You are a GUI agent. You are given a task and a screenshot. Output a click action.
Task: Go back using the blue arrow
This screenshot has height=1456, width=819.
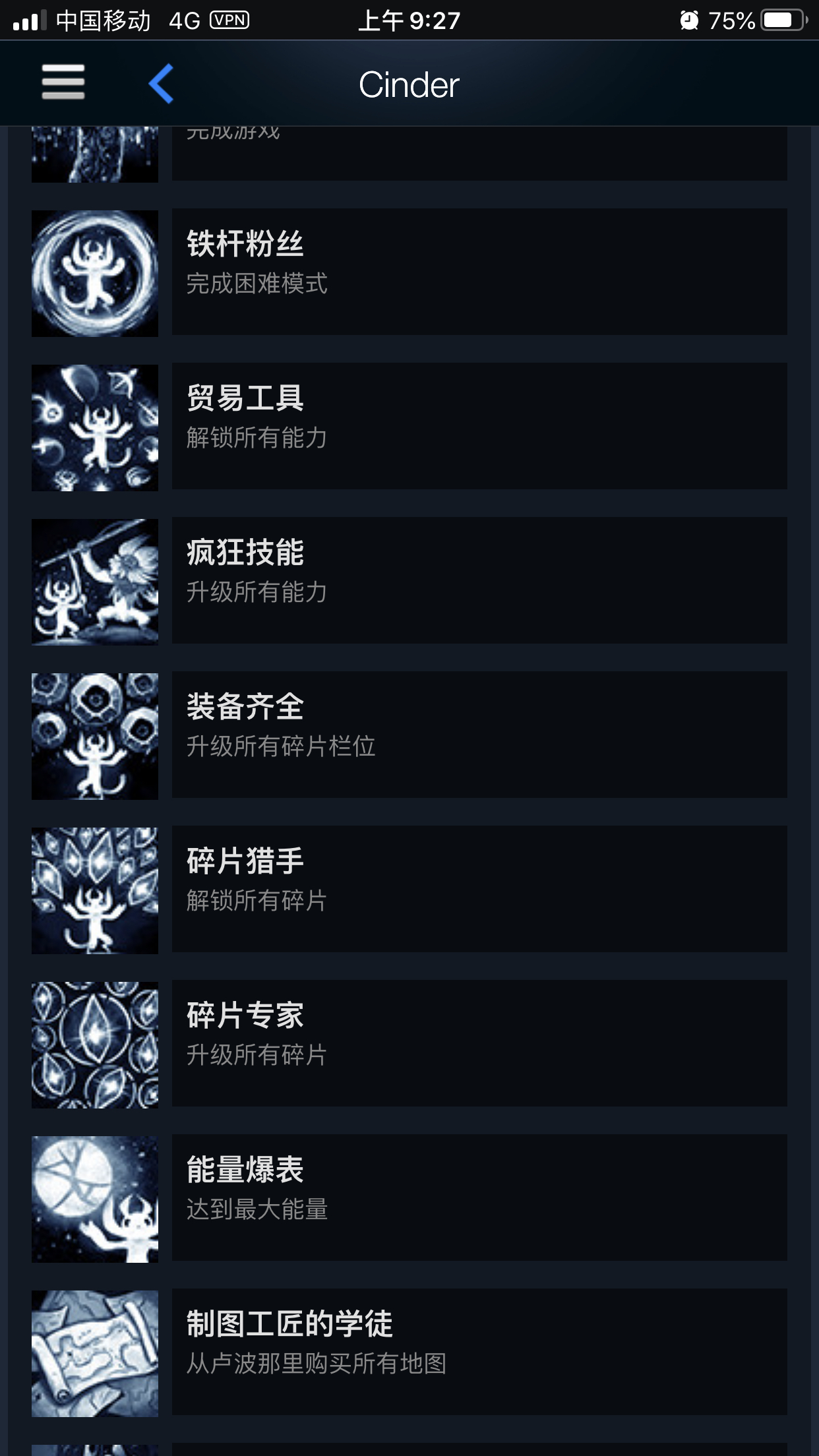point(162,83)
